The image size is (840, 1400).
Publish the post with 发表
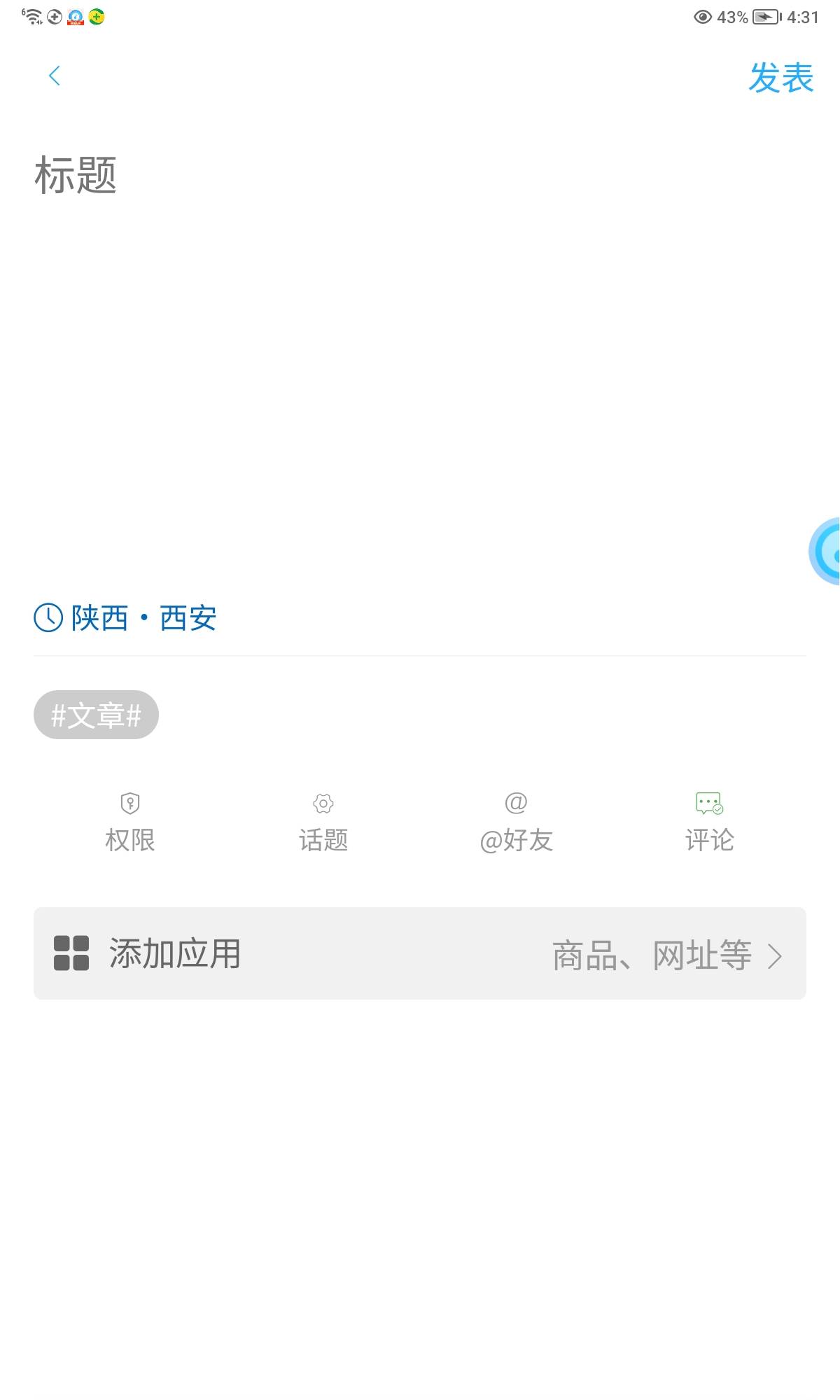pyautogui.click(x=780, y=77)
